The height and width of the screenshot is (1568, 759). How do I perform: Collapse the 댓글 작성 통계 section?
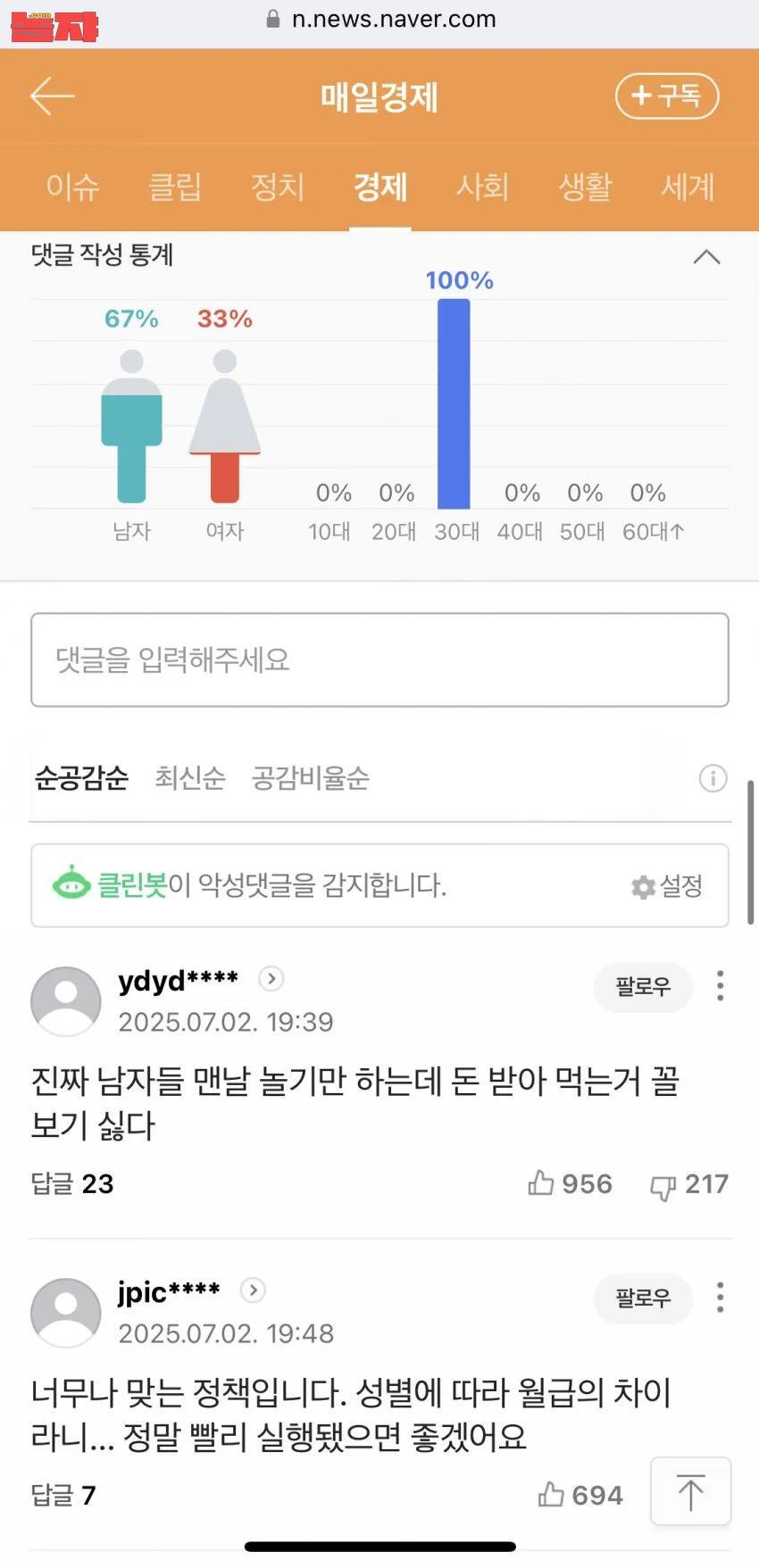(x=706, y=257)
